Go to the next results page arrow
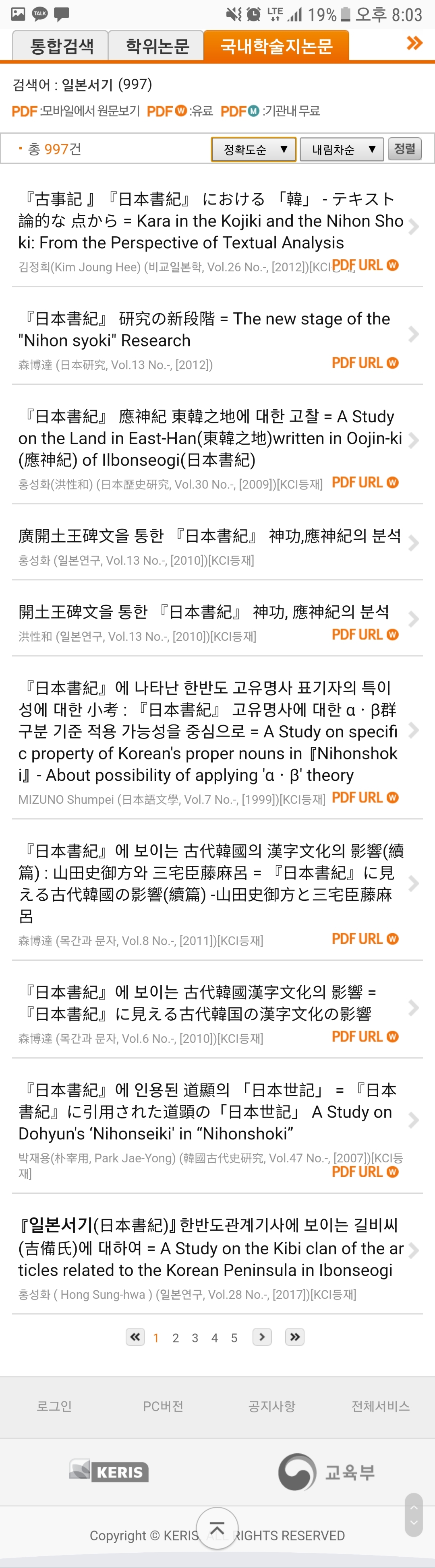The image size is (435, 1568). 262,1337
